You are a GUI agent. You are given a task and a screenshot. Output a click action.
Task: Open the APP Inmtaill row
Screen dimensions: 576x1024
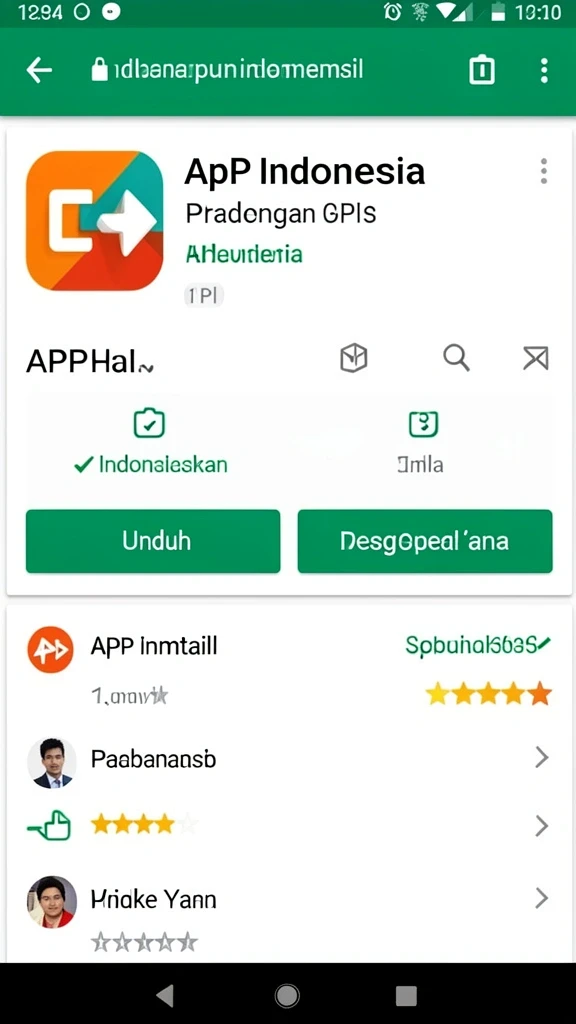pyautogui.click(x=289, y=668)
